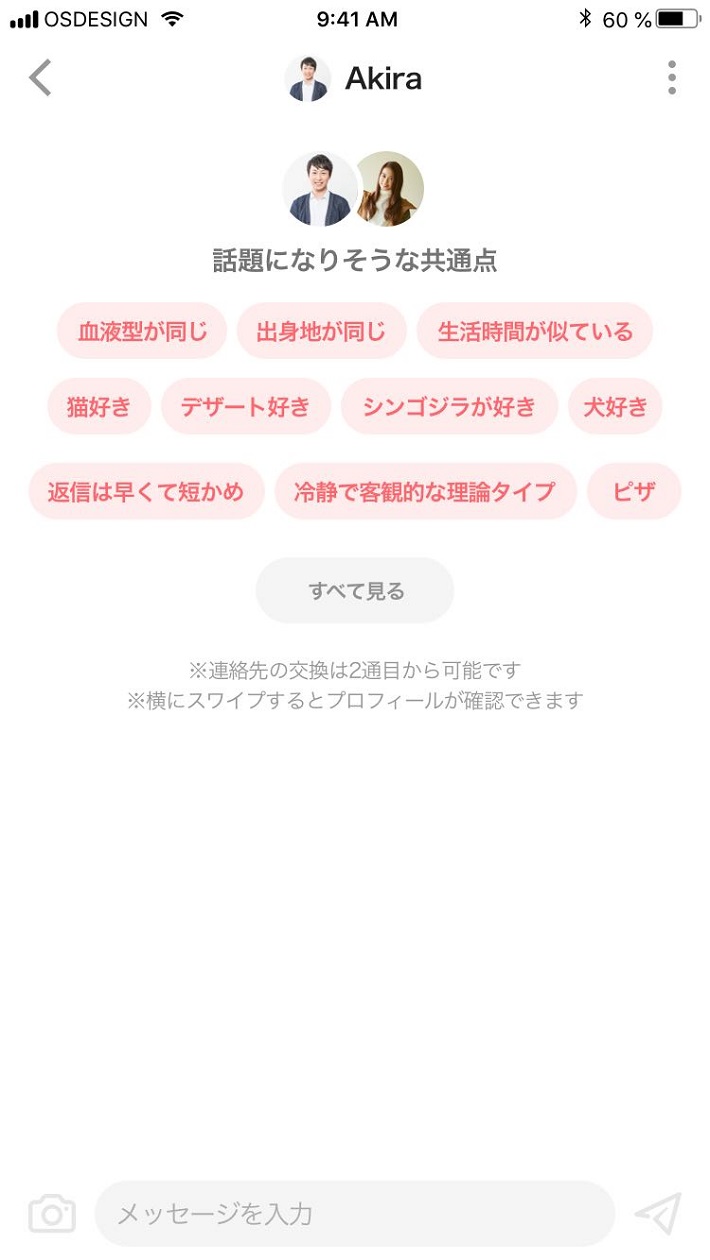This screenshot has width=710, height=1260.
Task: Choose the 猫好き chip
Action: pos(99,407)
